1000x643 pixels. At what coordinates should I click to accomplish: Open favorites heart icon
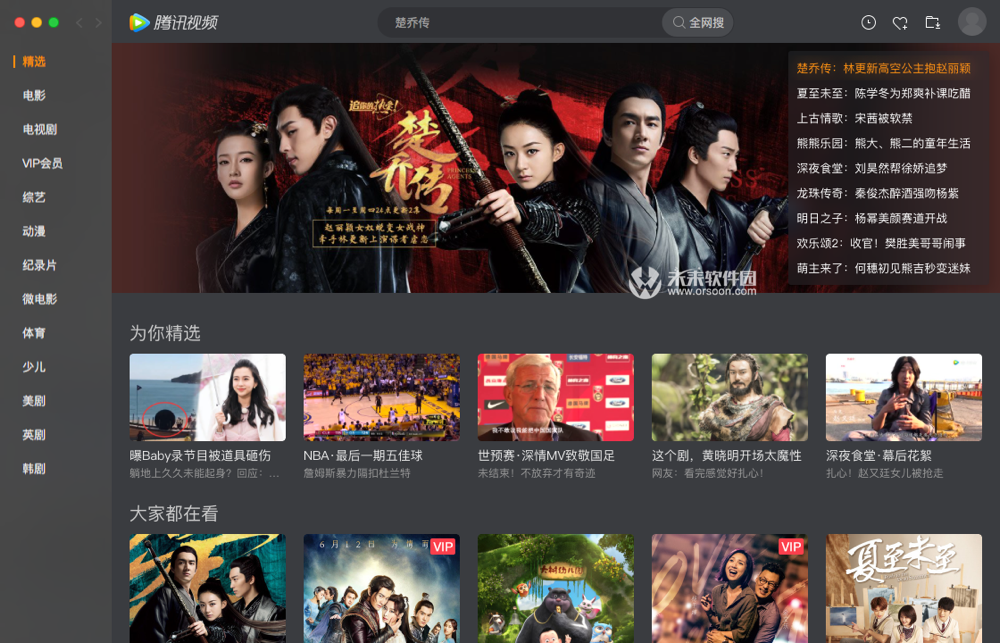click(x=900, y=22)
